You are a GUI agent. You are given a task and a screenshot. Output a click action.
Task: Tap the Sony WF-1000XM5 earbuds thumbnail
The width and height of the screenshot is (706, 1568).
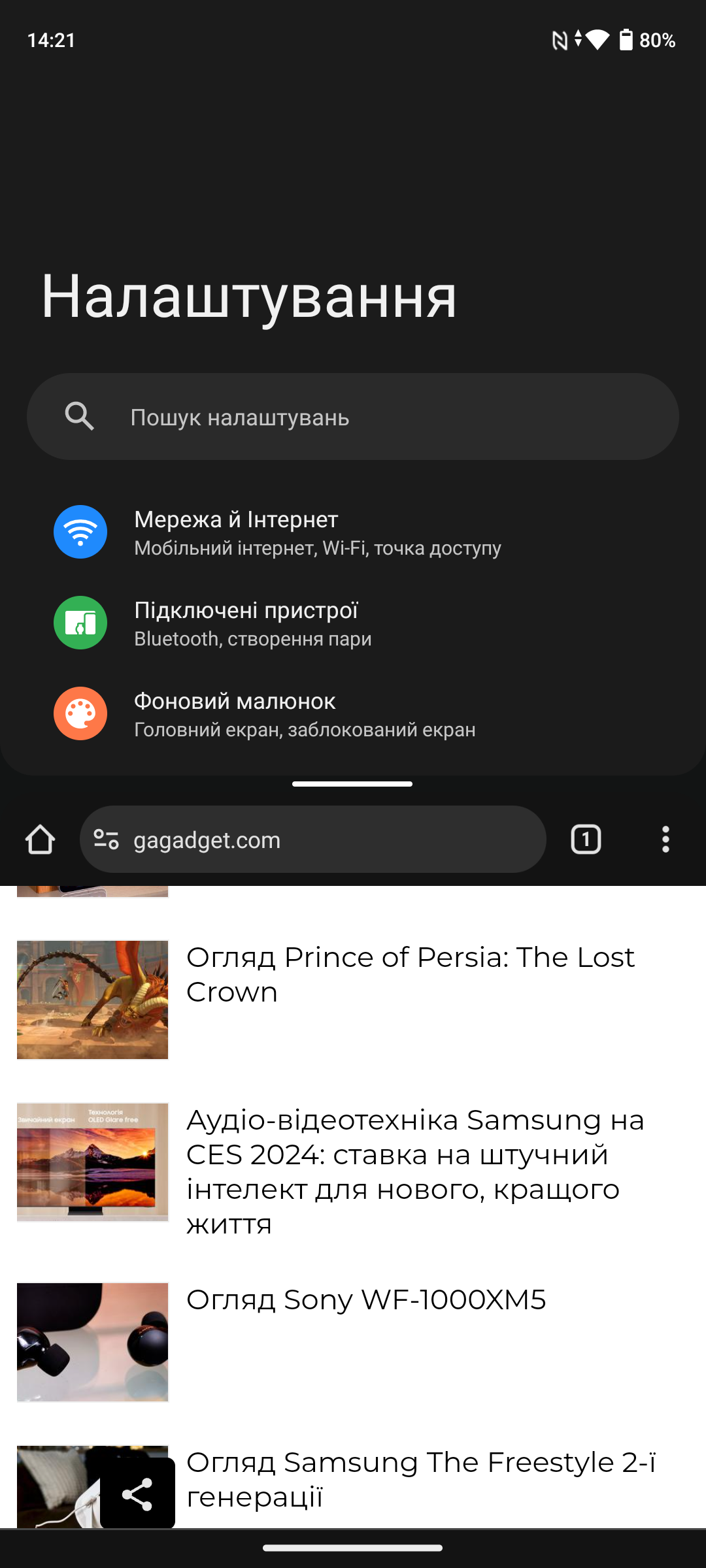tap(93, 1342)
